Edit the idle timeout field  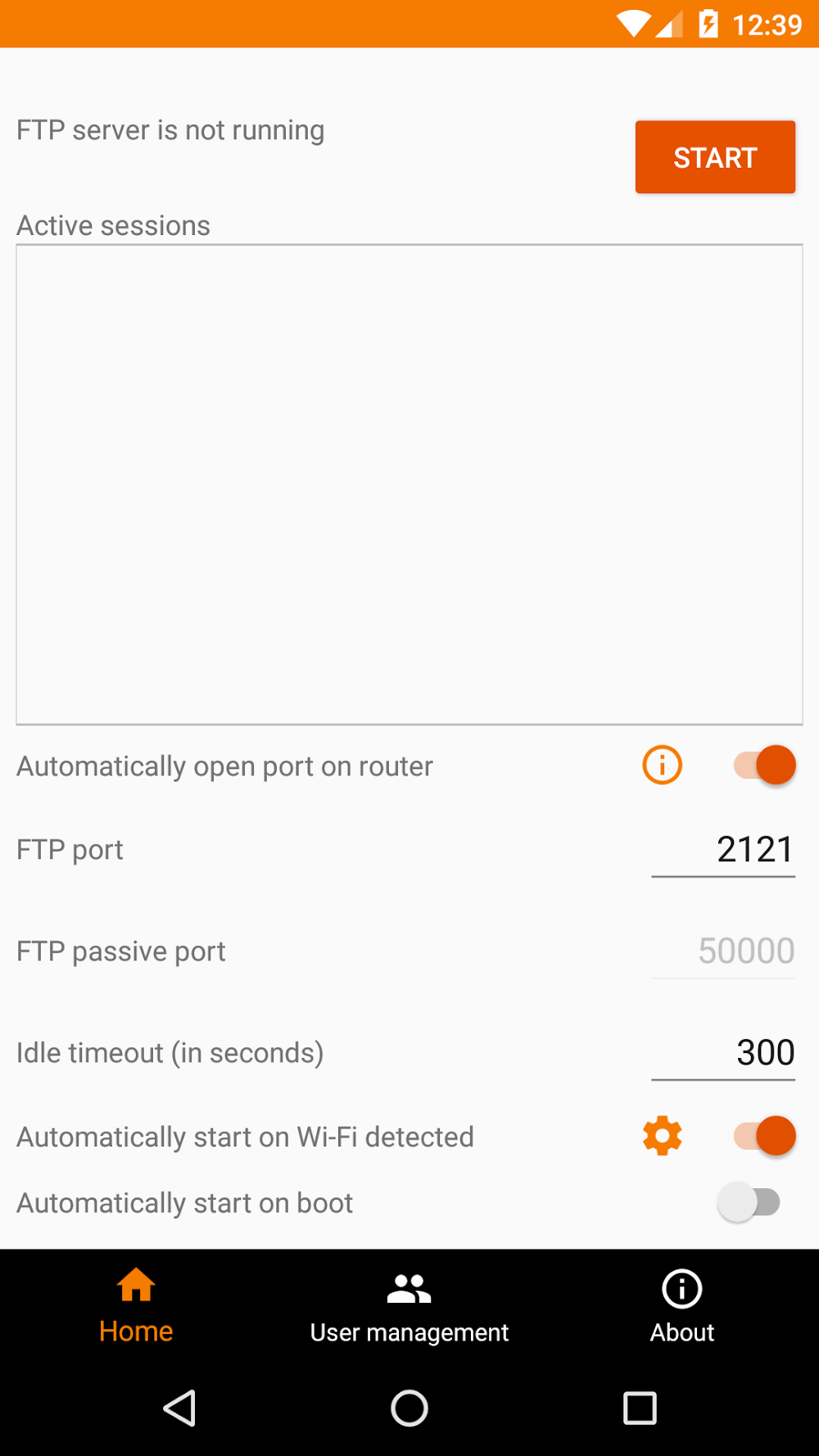tap(723, 1053)
